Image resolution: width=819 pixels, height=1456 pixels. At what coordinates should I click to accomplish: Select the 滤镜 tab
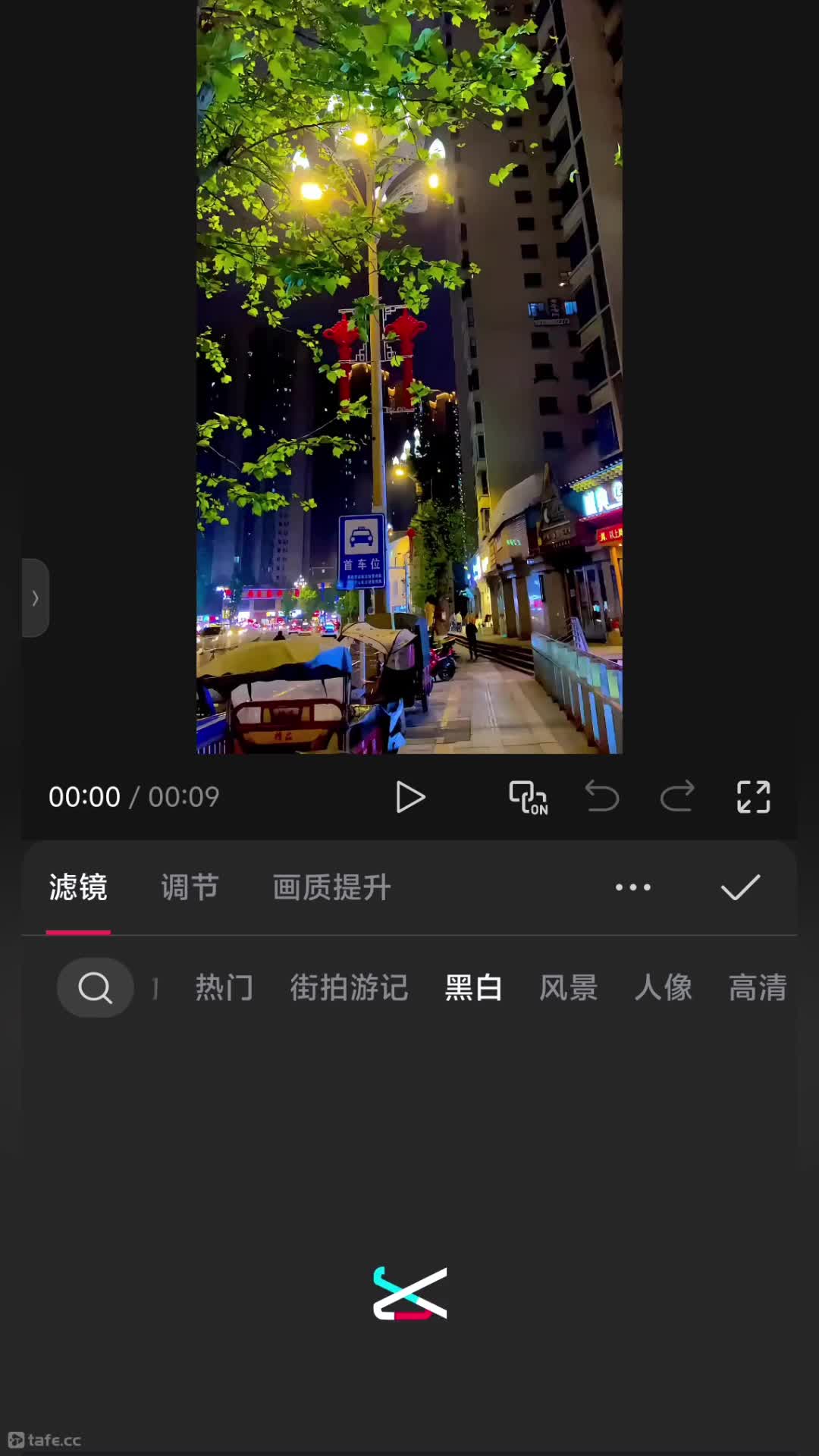tap(78, 887)
